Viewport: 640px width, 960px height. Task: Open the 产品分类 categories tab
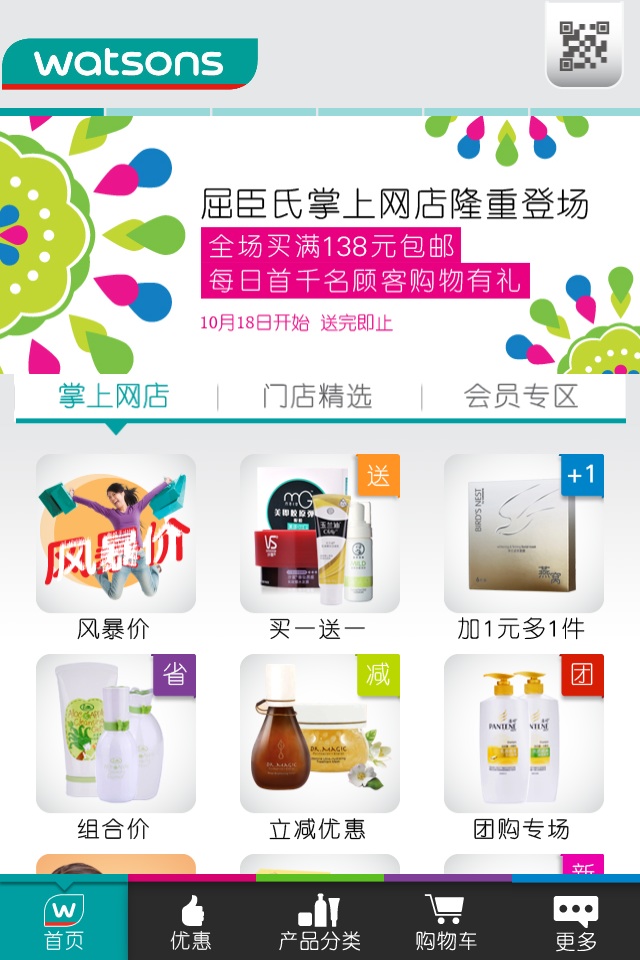[319, 921]
